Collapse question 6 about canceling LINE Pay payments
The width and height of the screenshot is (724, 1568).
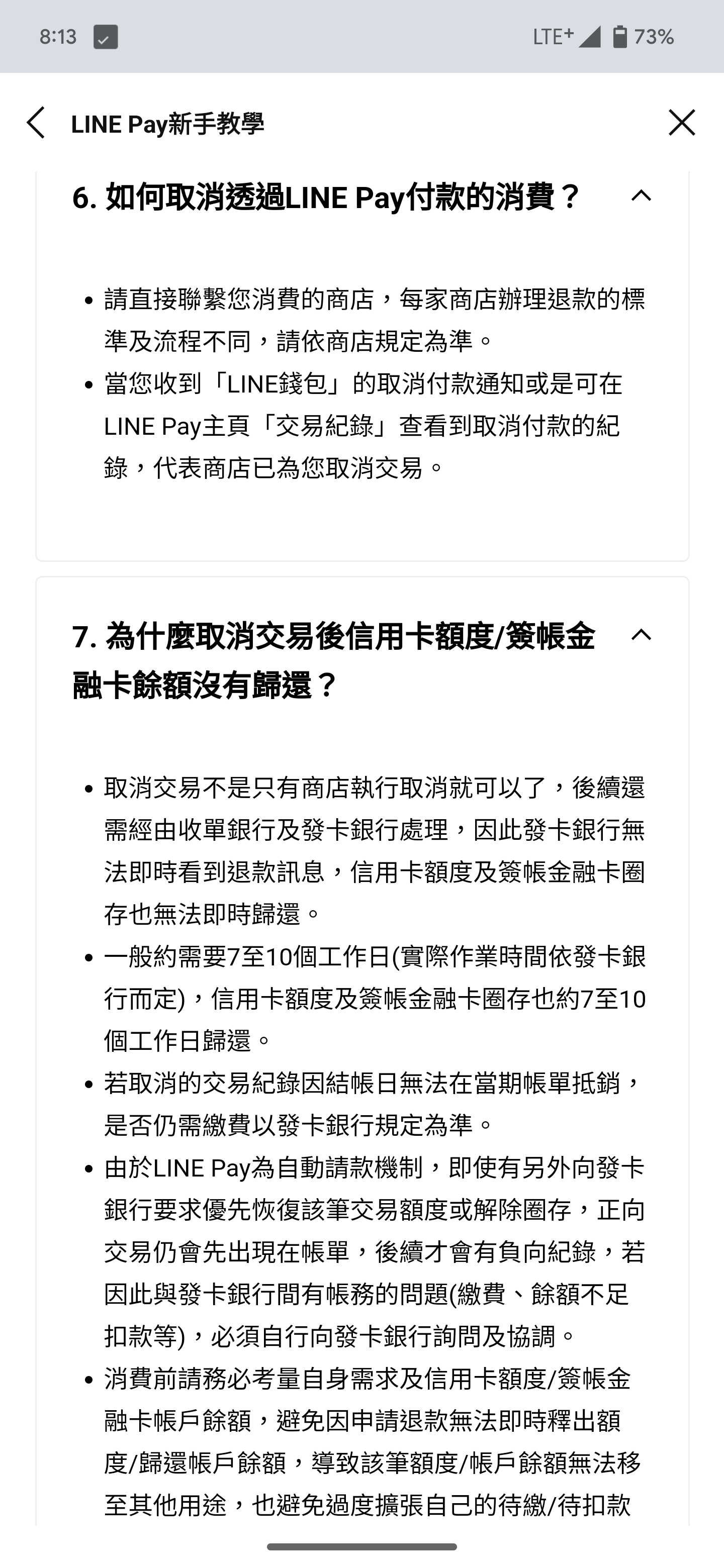641,196
